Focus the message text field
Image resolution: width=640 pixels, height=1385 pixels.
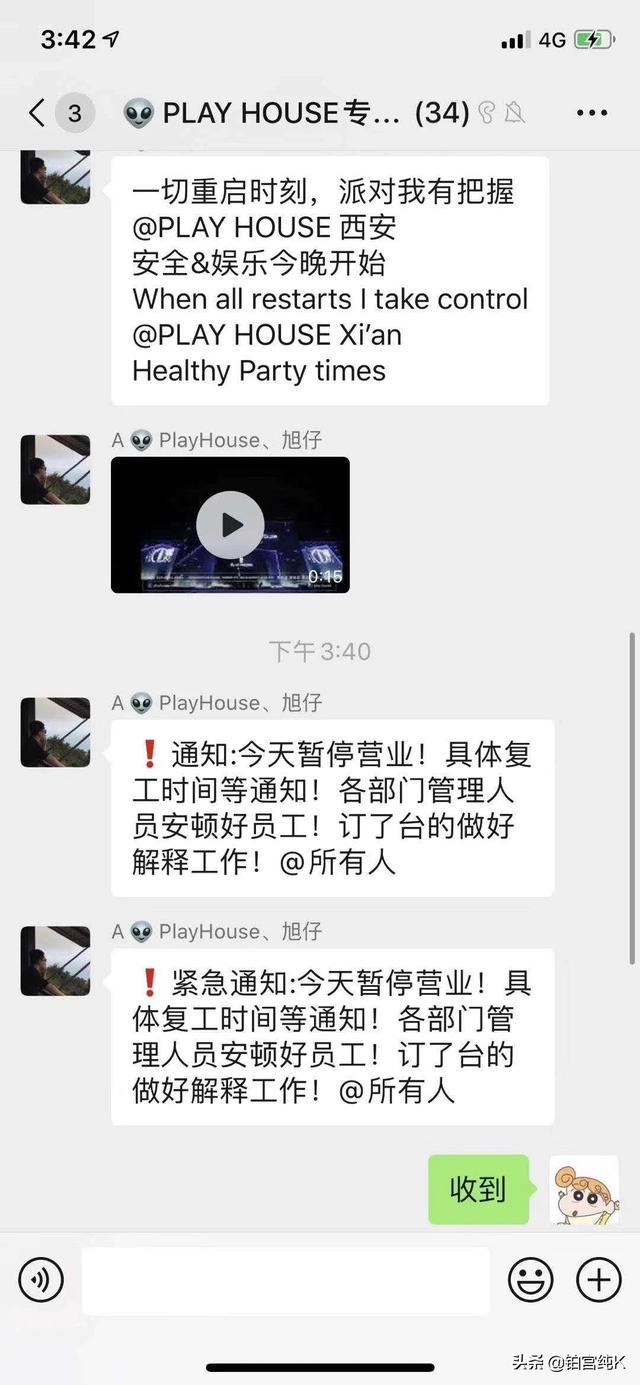pyautogui.click(x=286, y=1280)
